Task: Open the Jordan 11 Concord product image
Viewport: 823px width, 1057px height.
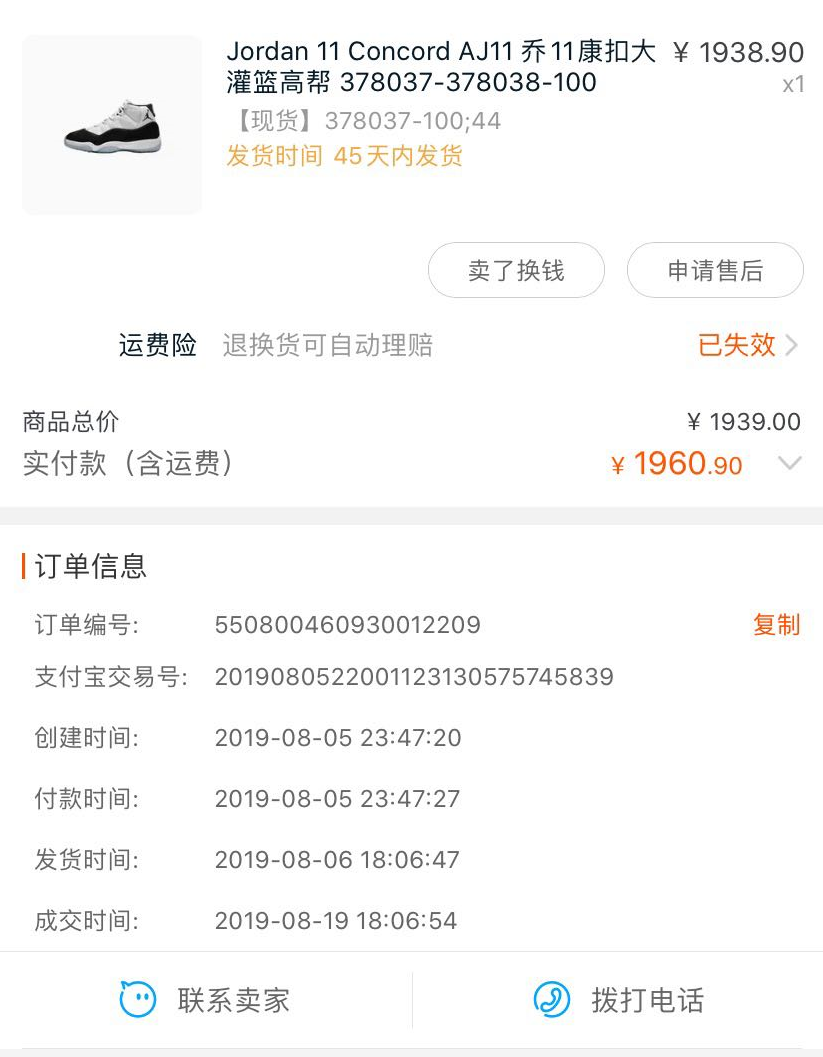Action: 112,125
